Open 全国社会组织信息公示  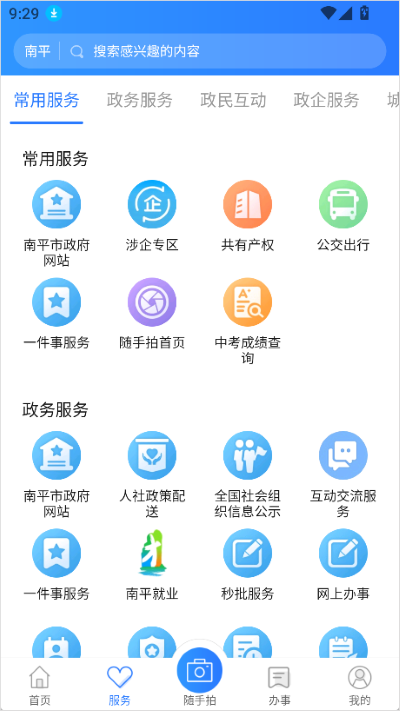coord(247,474)
